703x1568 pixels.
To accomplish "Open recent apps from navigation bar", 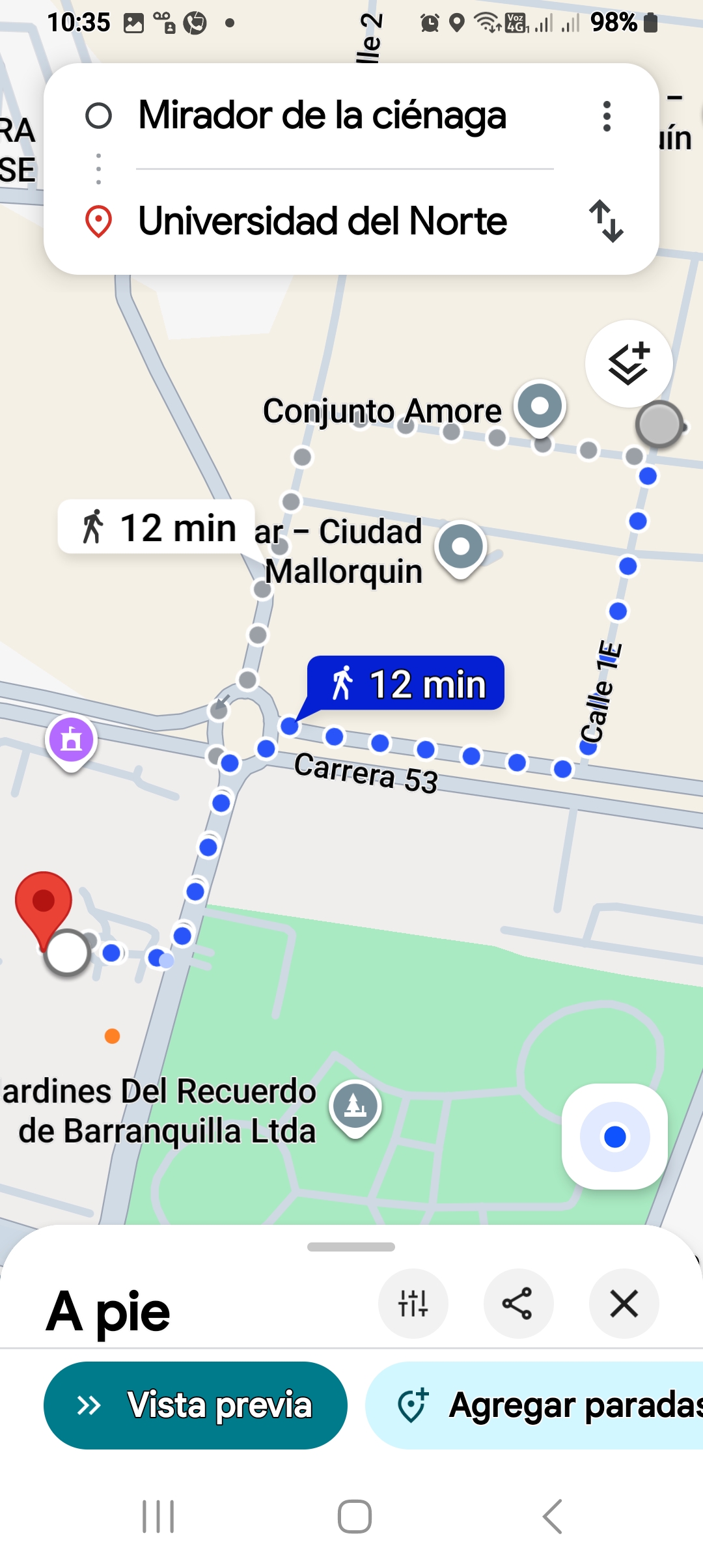I will click(x=158, y=1517).
